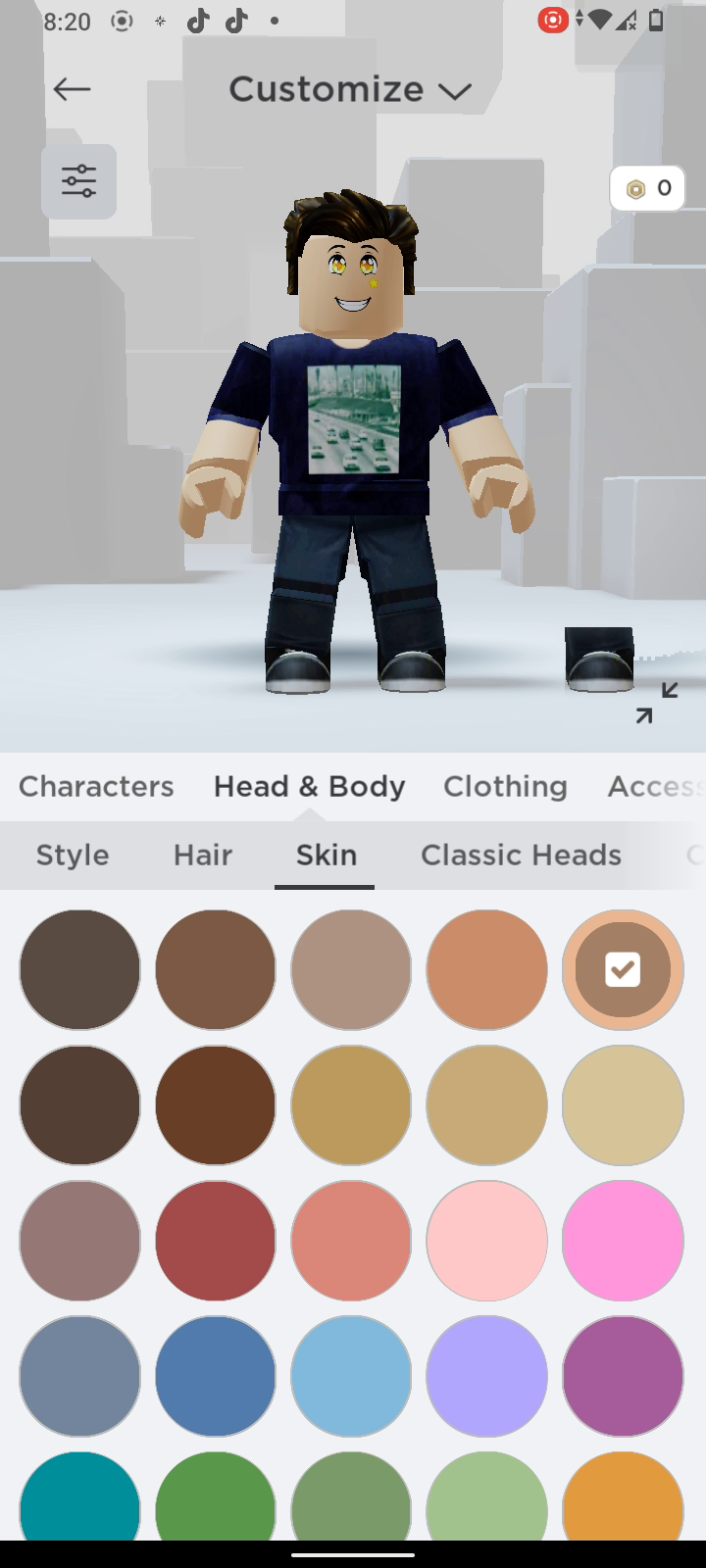Select the medium blue skin color
Viewport: 706px width, 1568px height.
pyautogui.click(x=216, y=1376)
